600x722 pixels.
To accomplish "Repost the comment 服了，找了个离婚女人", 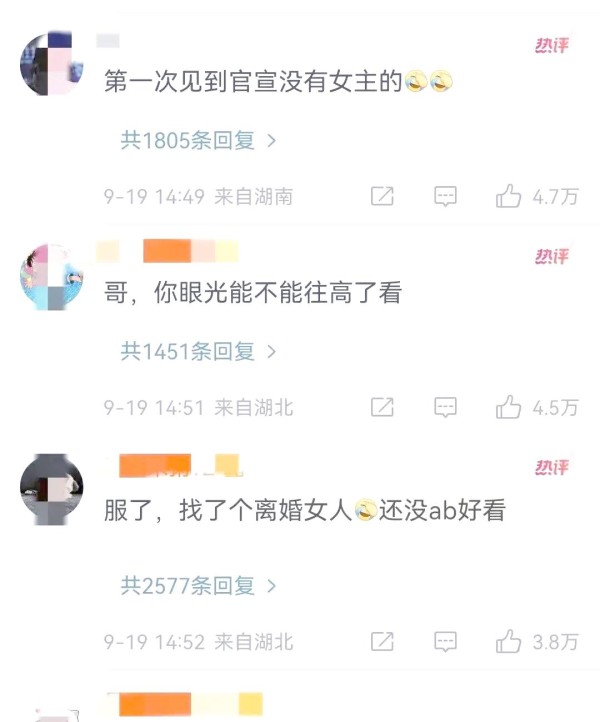I will 382,642.
